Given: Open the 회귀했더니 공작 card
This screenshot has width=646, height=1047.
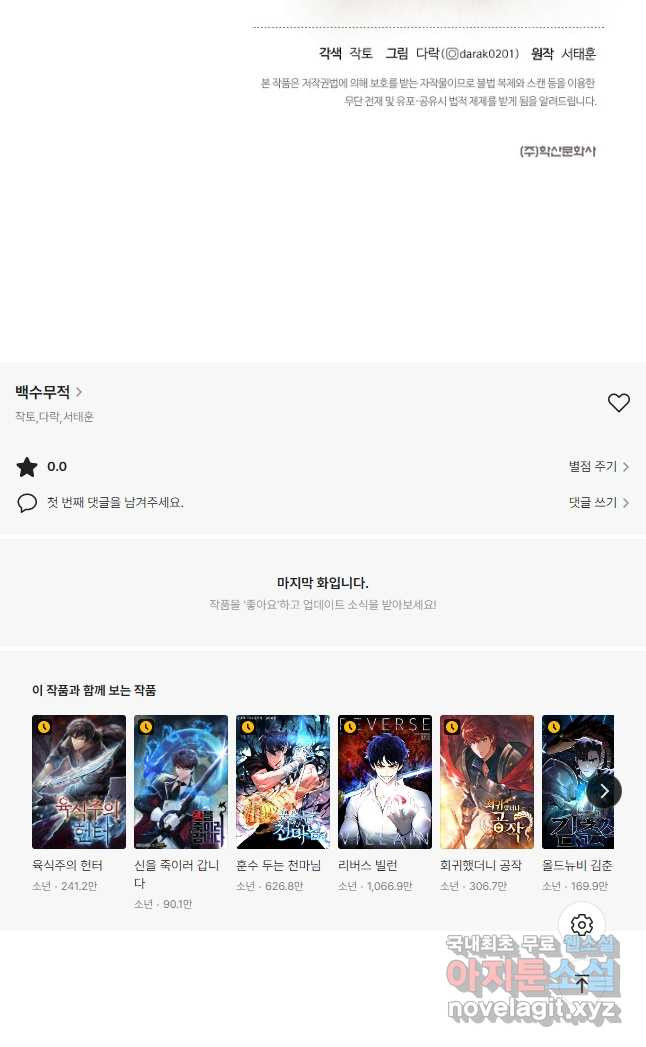Looking at the screenshot, I should 487,782.
